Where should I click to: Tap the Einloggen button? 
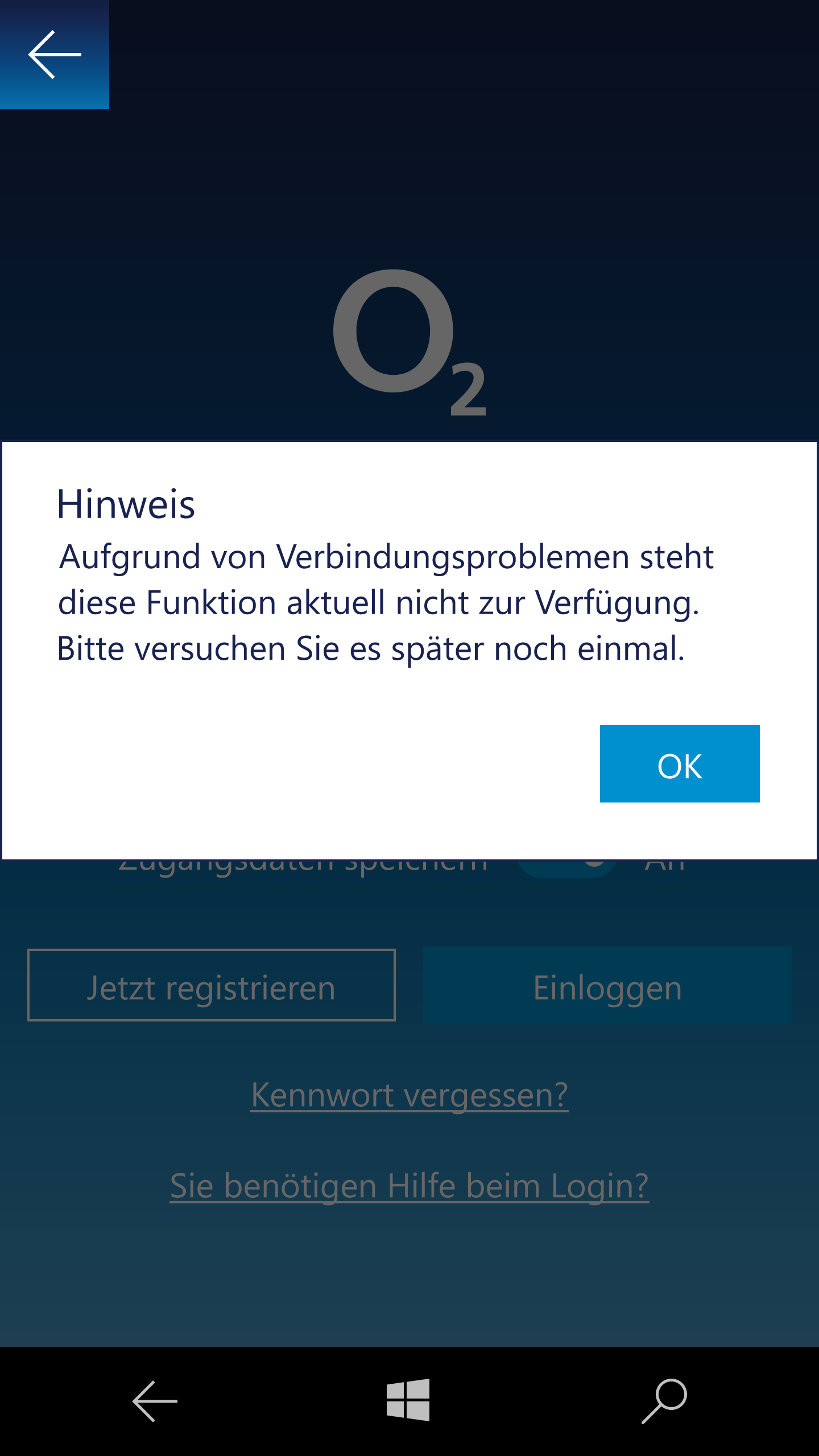[607, 985]
